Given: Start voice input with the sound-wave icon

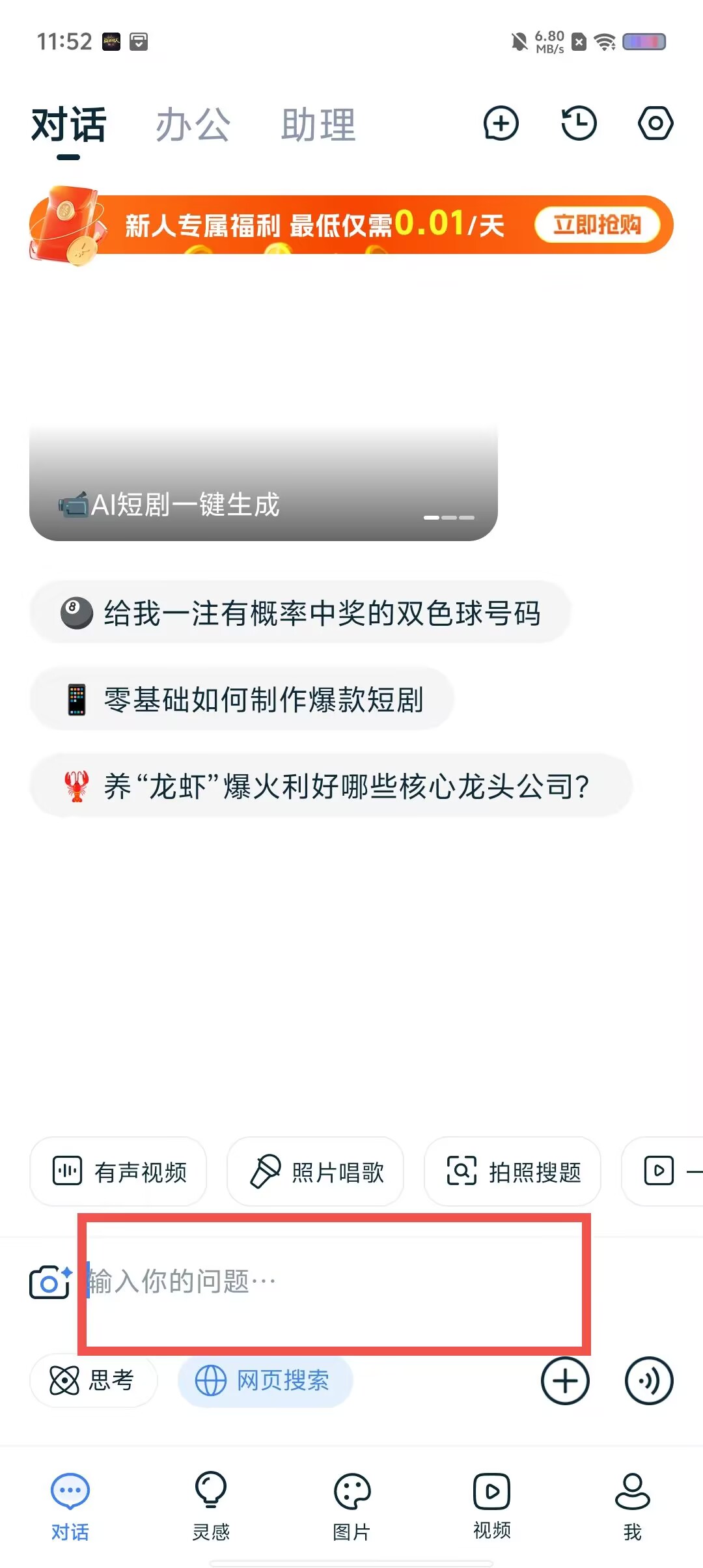Looking at the screenshot, I should click(x=649, y=1380).
